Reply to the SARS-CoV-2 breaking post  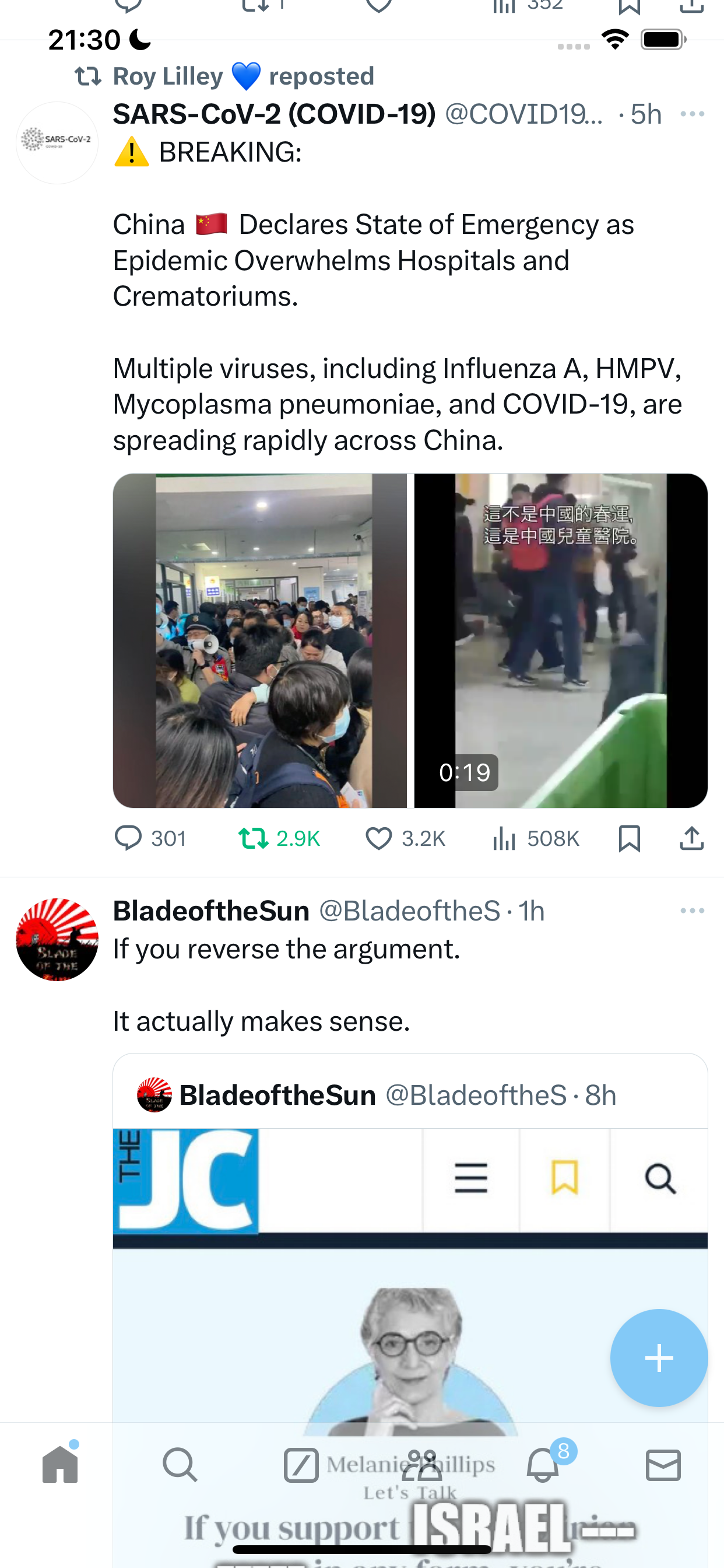[x=150, y=839]
